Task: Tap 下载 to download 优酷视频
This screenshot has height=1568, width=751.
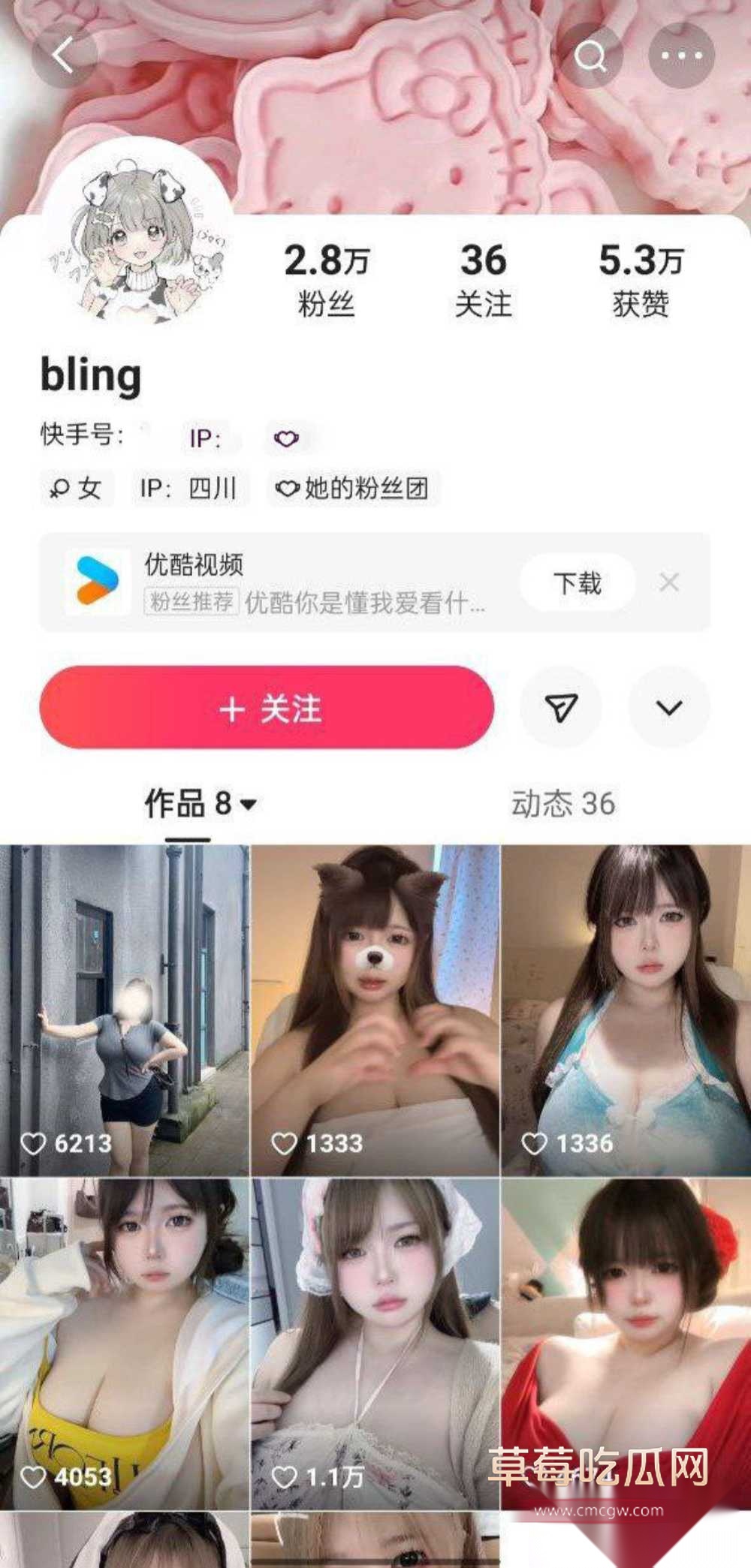Action: [x=577, y=583]
